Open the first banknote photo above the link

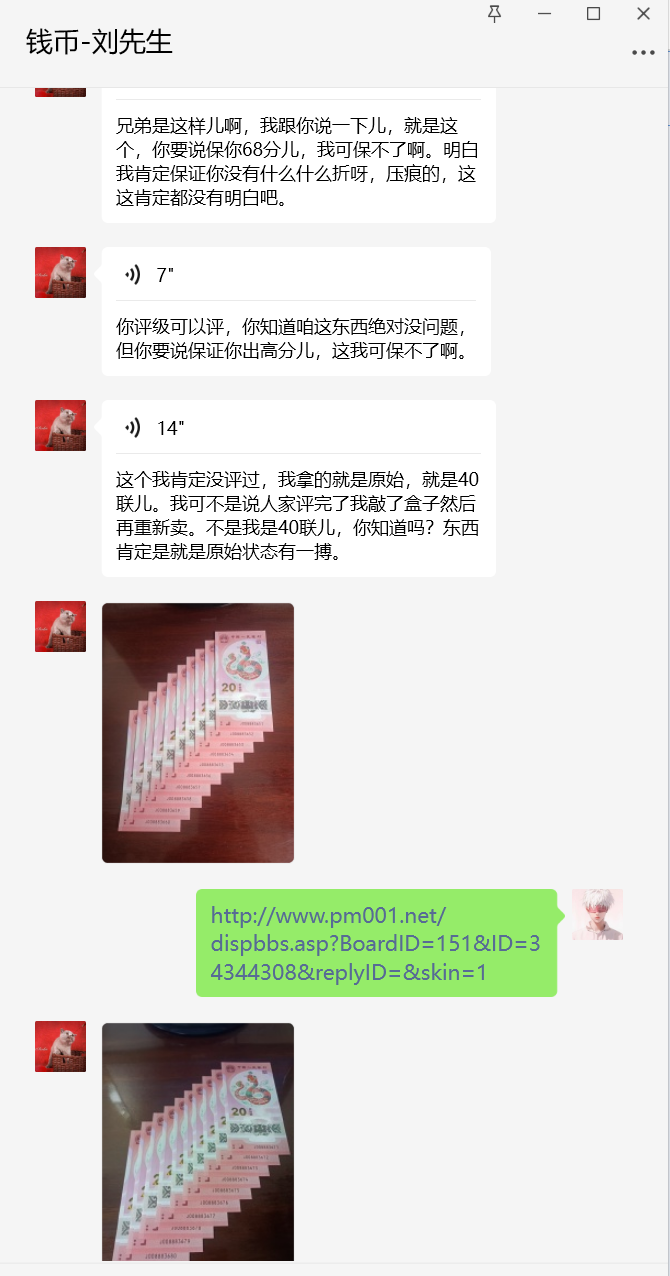(x=198, y=732)
